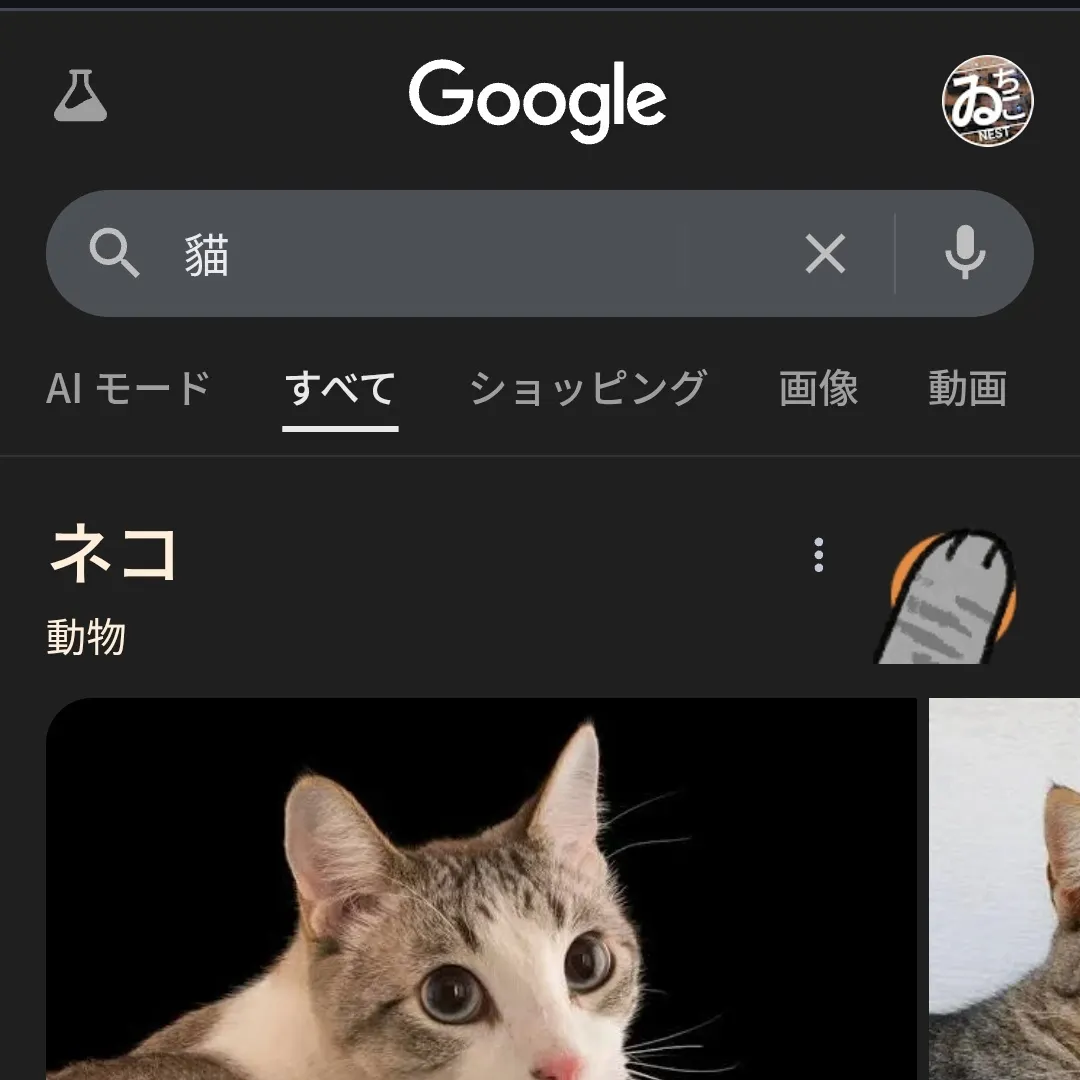
Task: Open the second cat photo on white background
Action: [x=1005, y=890]
